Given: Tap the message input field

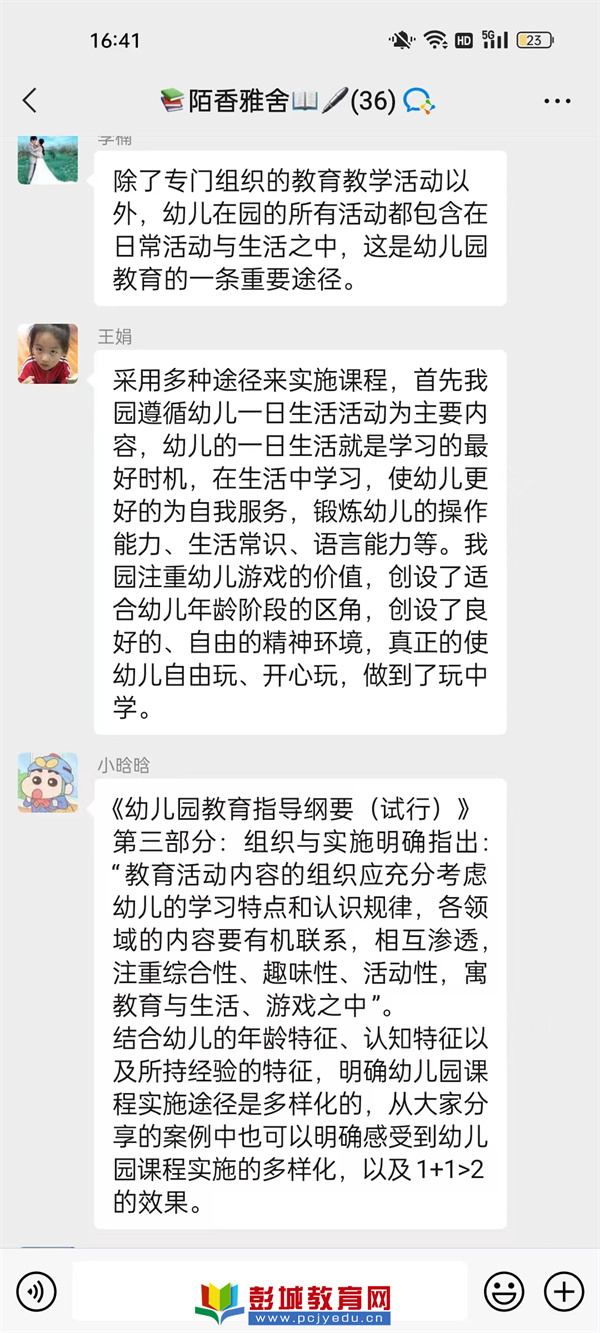Looking at the screenshot, I should [x=270, y=1290].
